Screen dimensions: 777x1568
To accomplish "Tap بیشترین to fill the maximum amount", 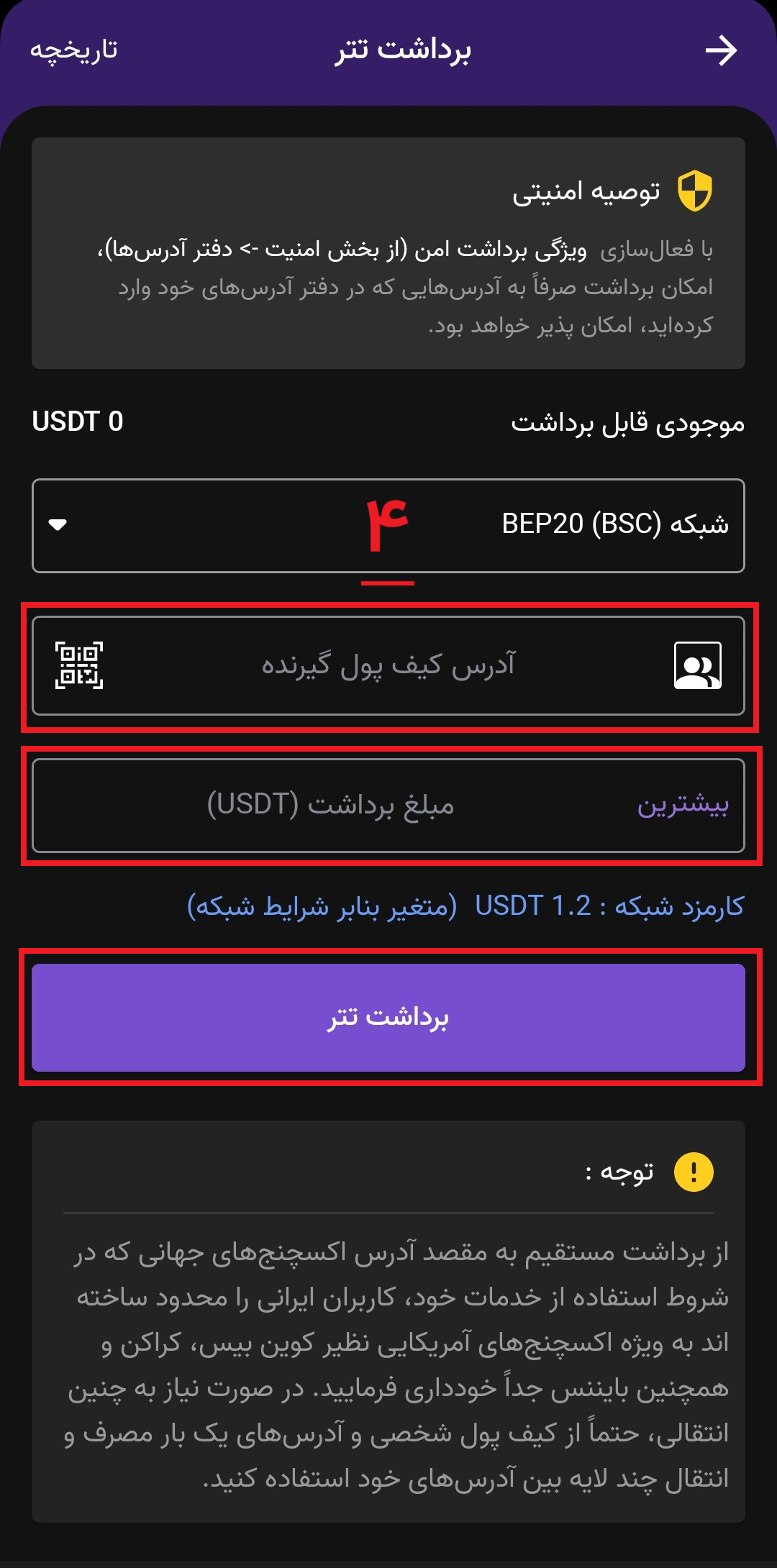I will 683,805.
